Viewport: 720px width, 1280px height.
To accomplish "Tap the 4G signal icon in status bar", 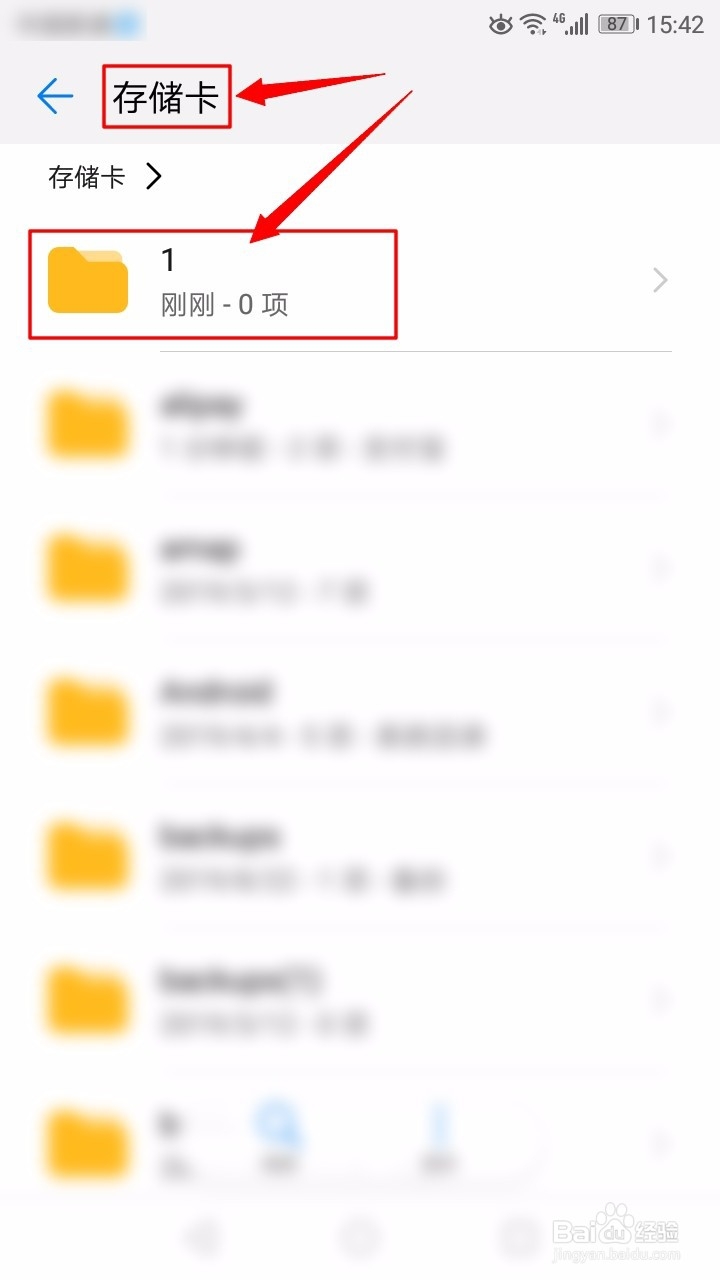I will [x=570, y=25].
